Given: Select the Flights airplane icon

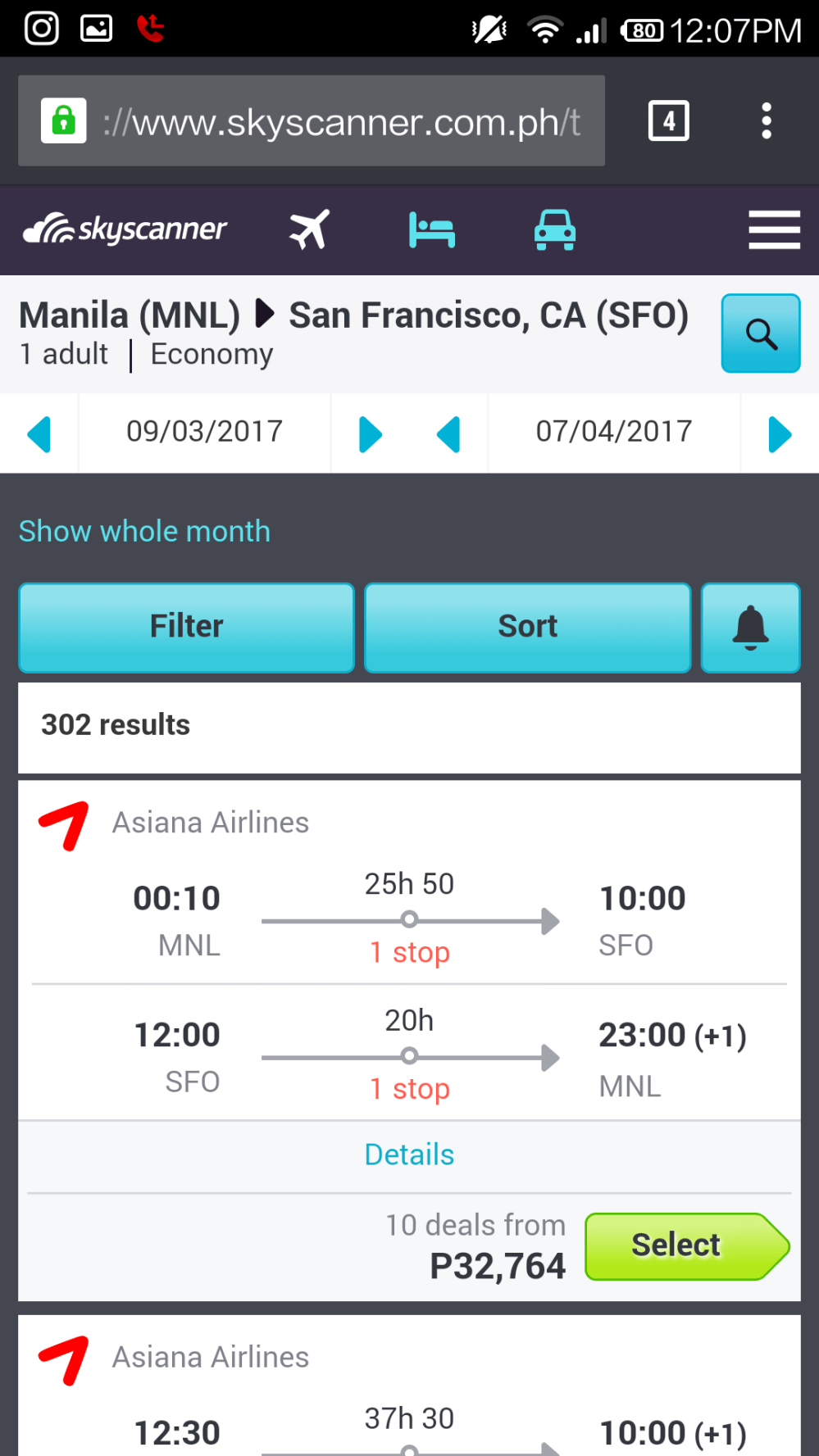Looking at the screenshot, I should point(308,230).
